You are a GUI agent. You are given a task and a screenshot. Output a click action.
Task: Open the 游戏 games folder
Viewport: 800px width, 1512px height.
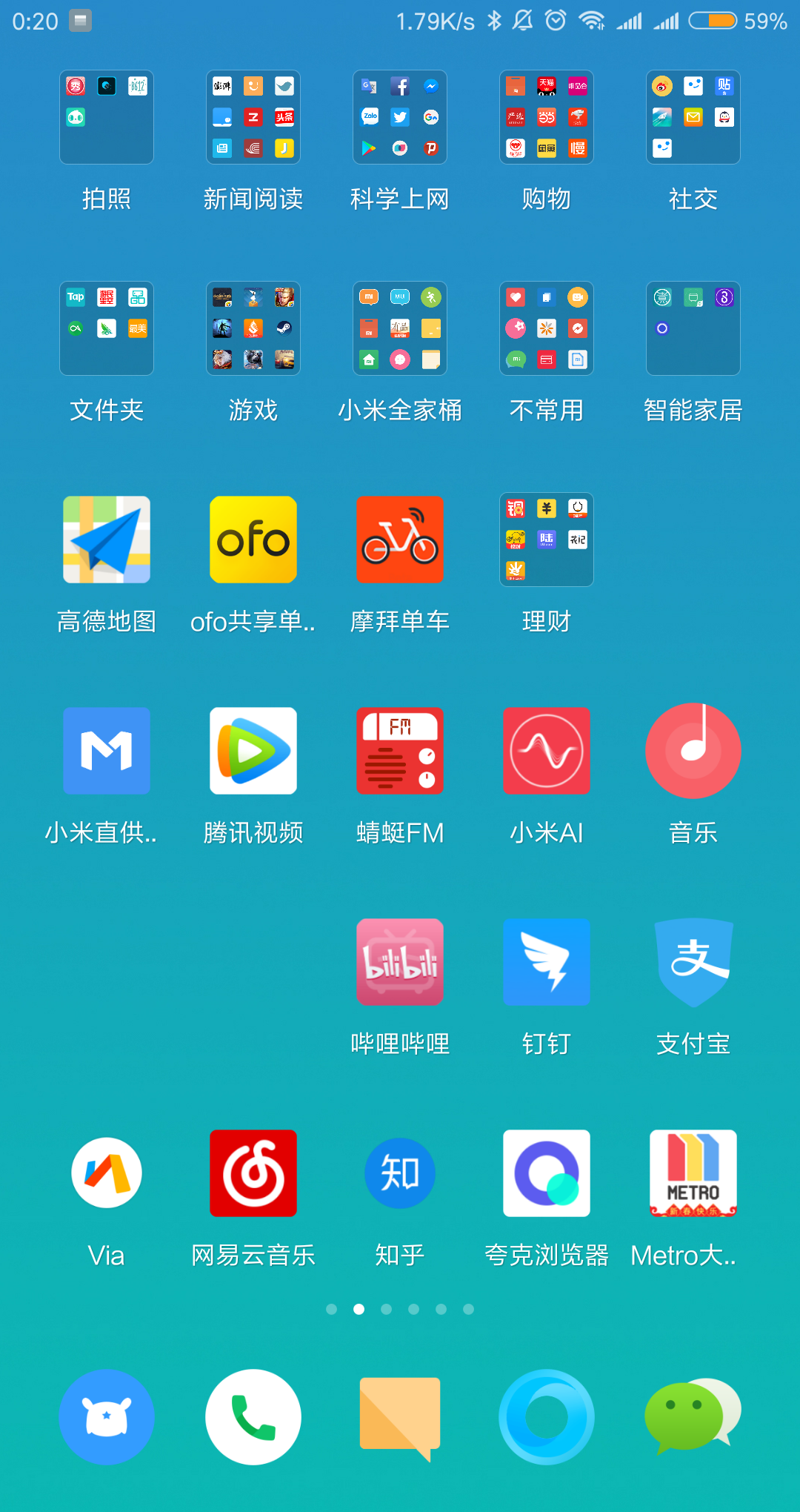(x=253, y=328)
